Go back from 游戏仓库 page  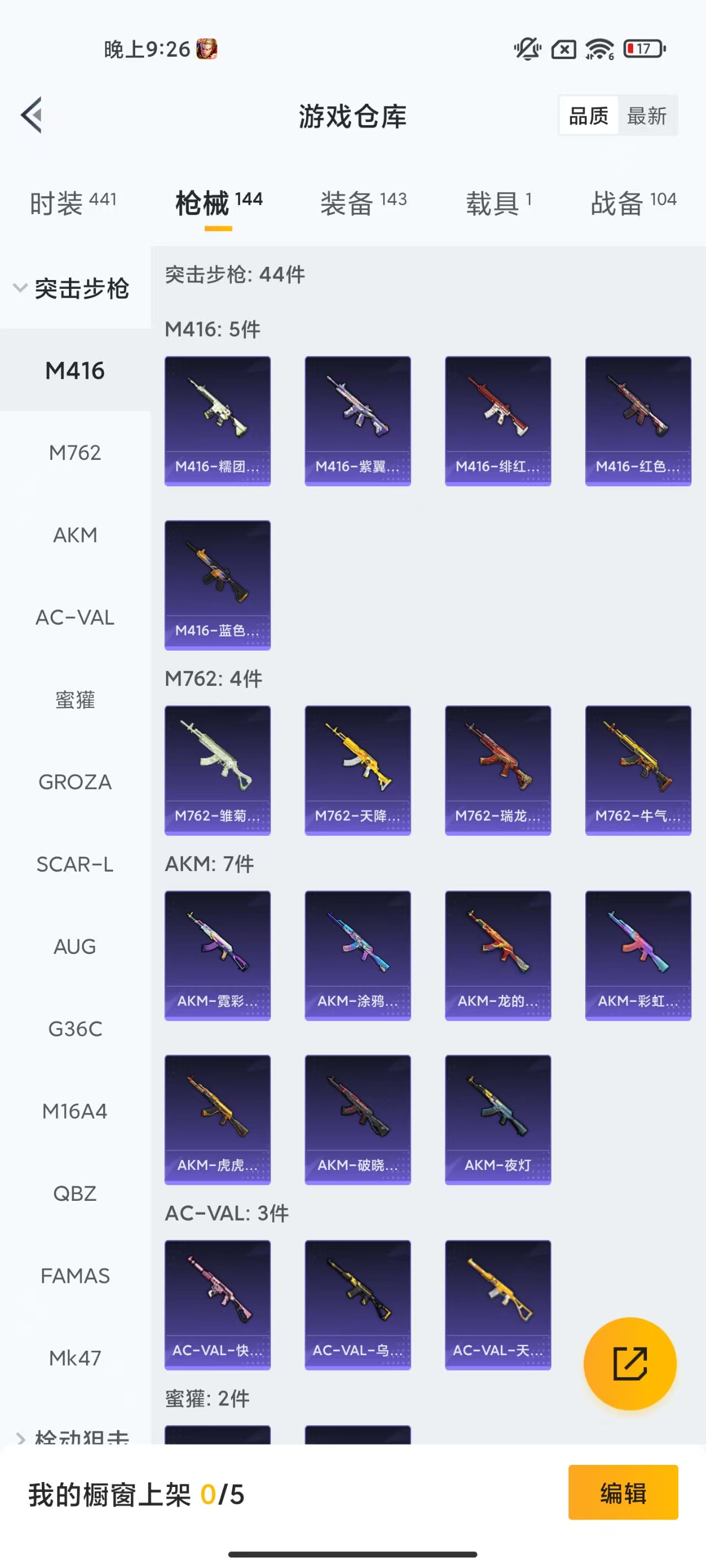31,115
